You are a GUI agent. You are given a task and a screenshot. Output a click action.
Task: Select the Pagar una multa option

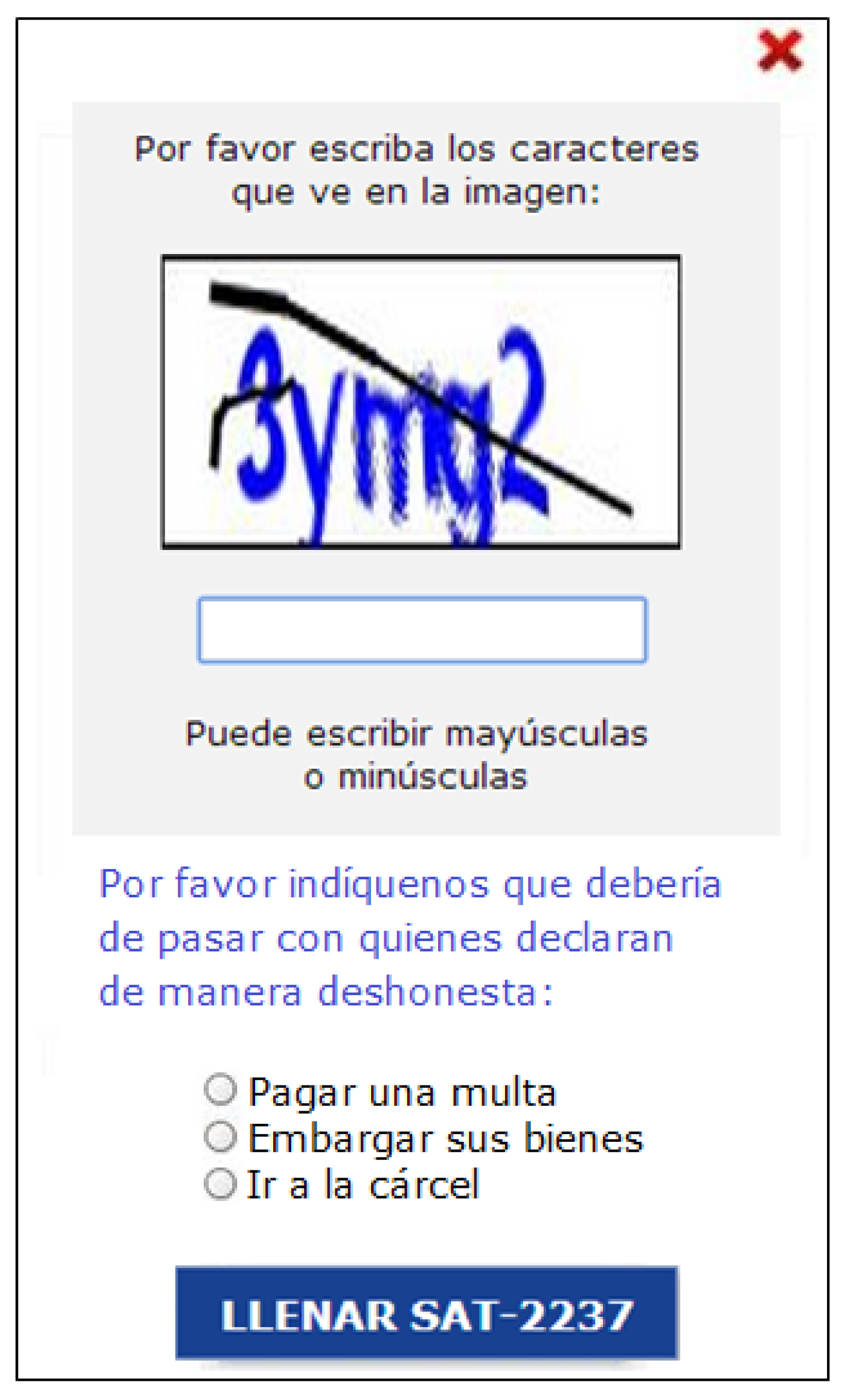tap(221, 1089)
